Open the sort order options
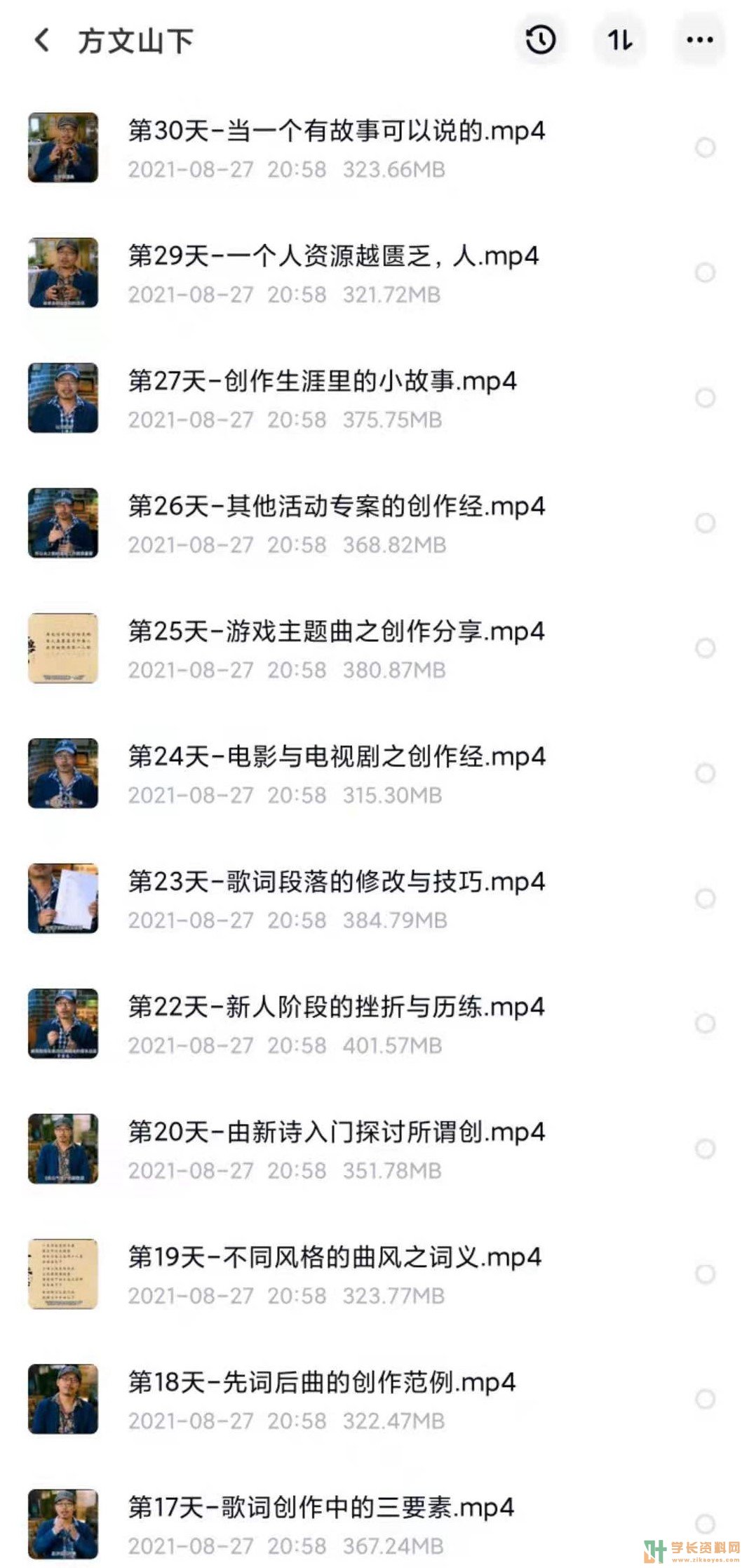 [x=620, y=40]
